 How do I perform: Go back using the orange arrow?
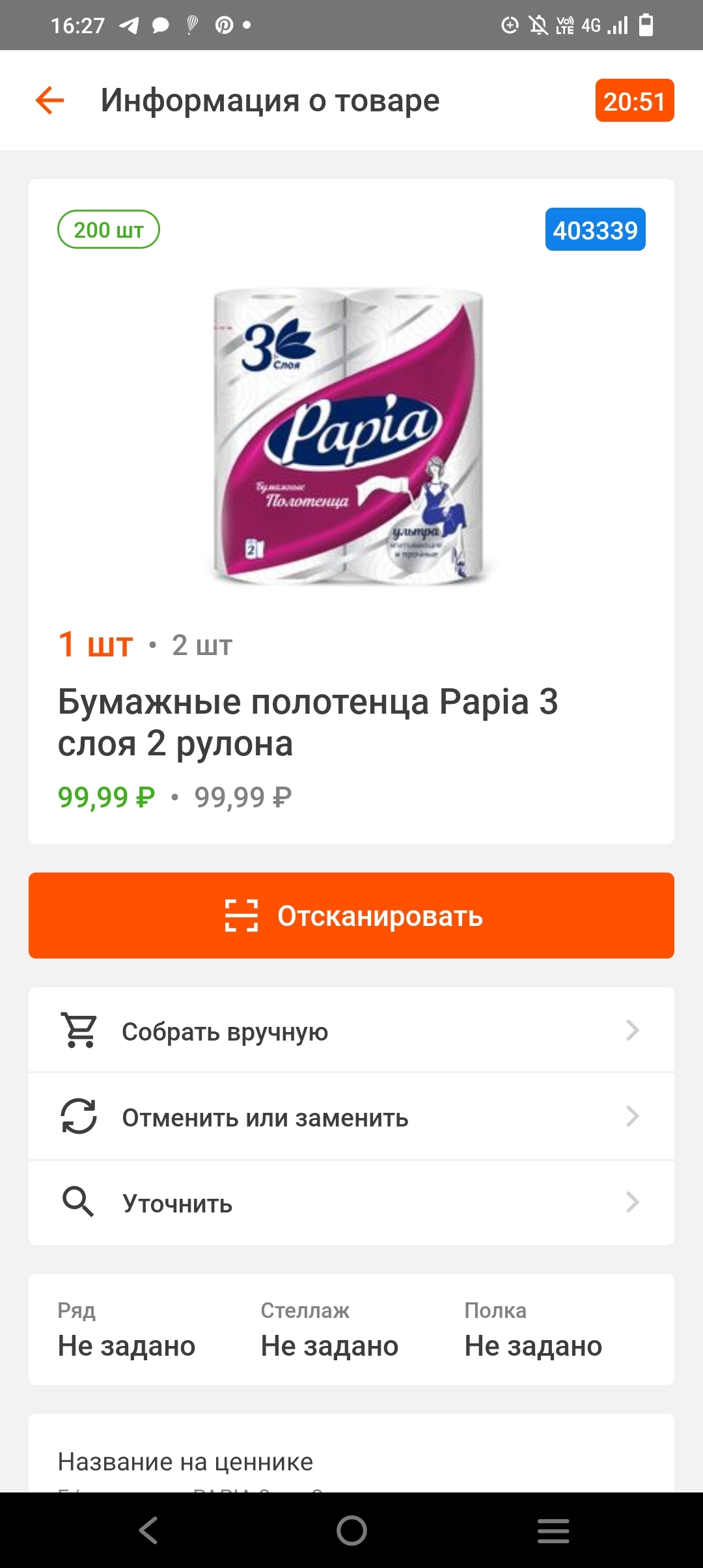click(49, 101)
